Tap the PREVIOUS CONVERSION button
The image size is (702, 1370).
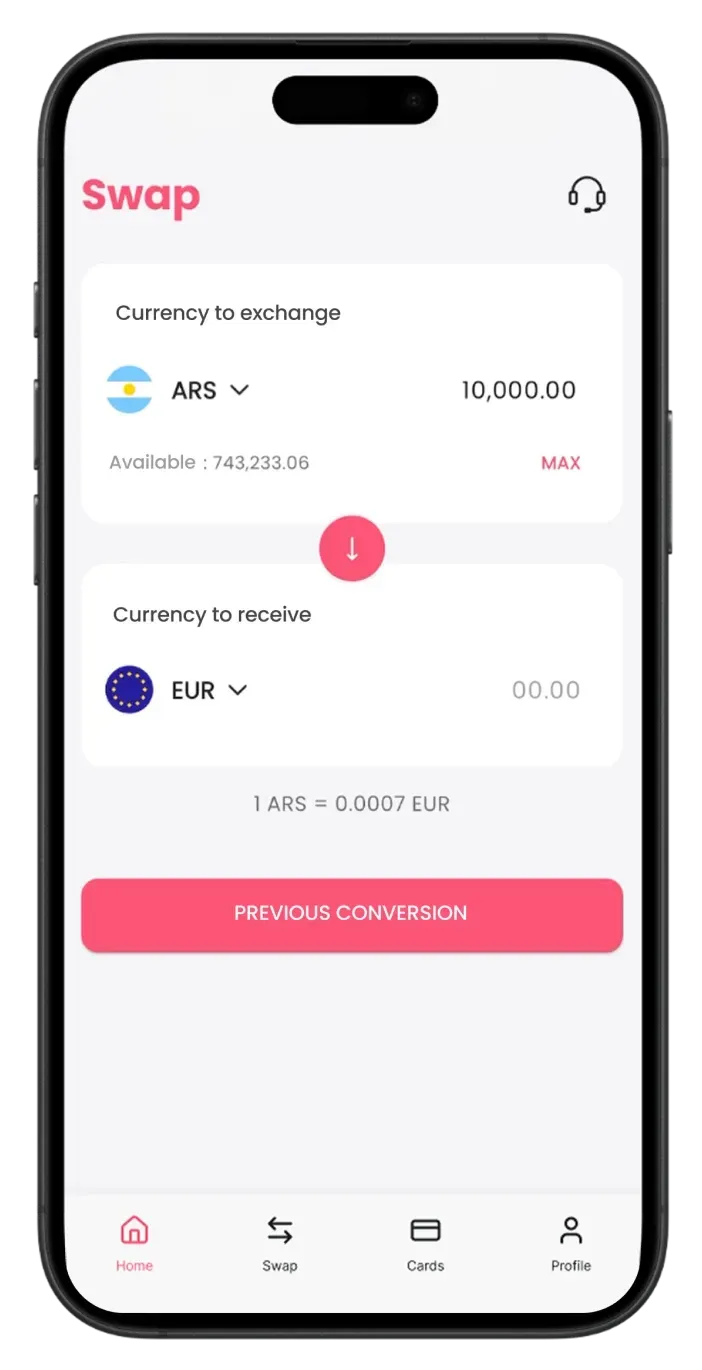351,914
